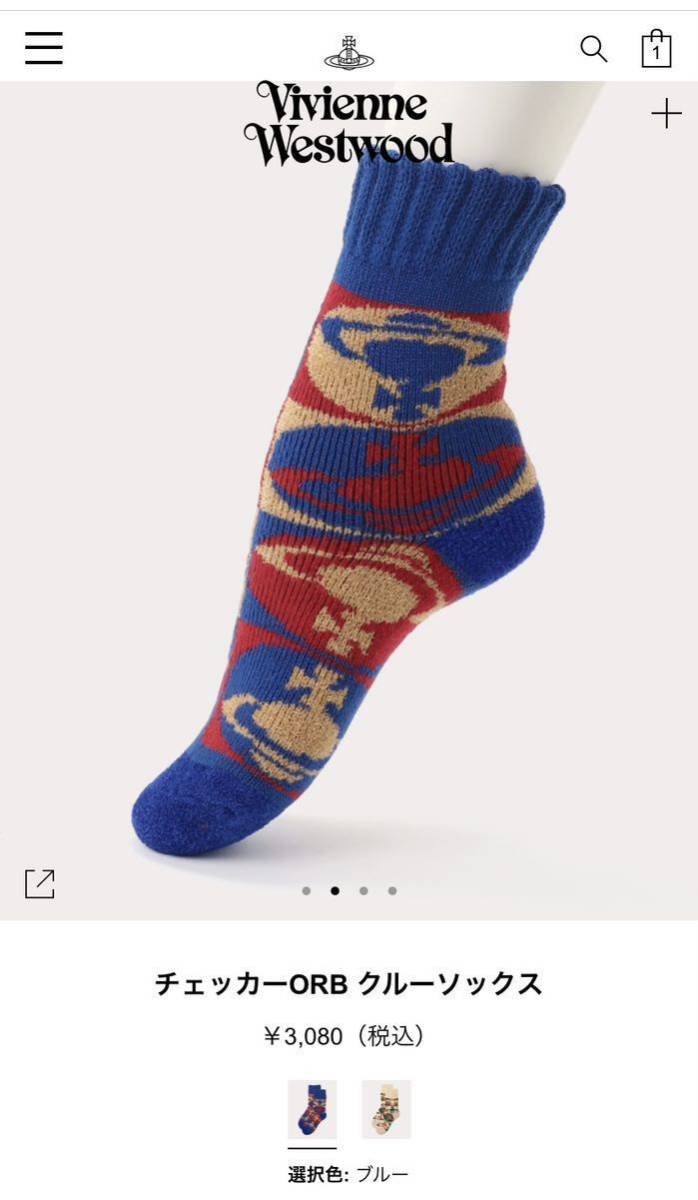Open the hamburger menu
The image size is (698, 1200).
pos(44,48)
